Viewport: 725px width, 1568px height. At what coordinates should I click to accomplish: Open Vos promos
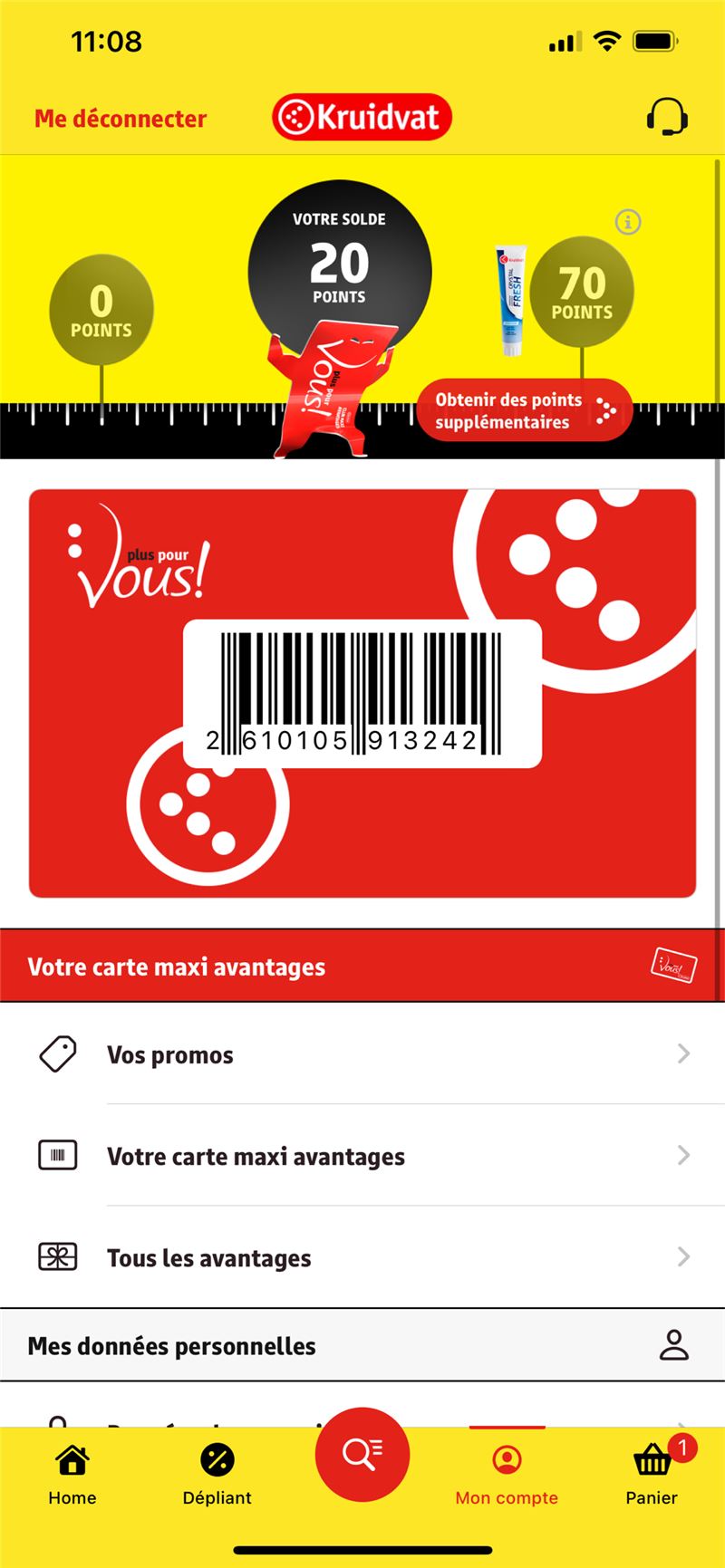tap(362, 1054)
